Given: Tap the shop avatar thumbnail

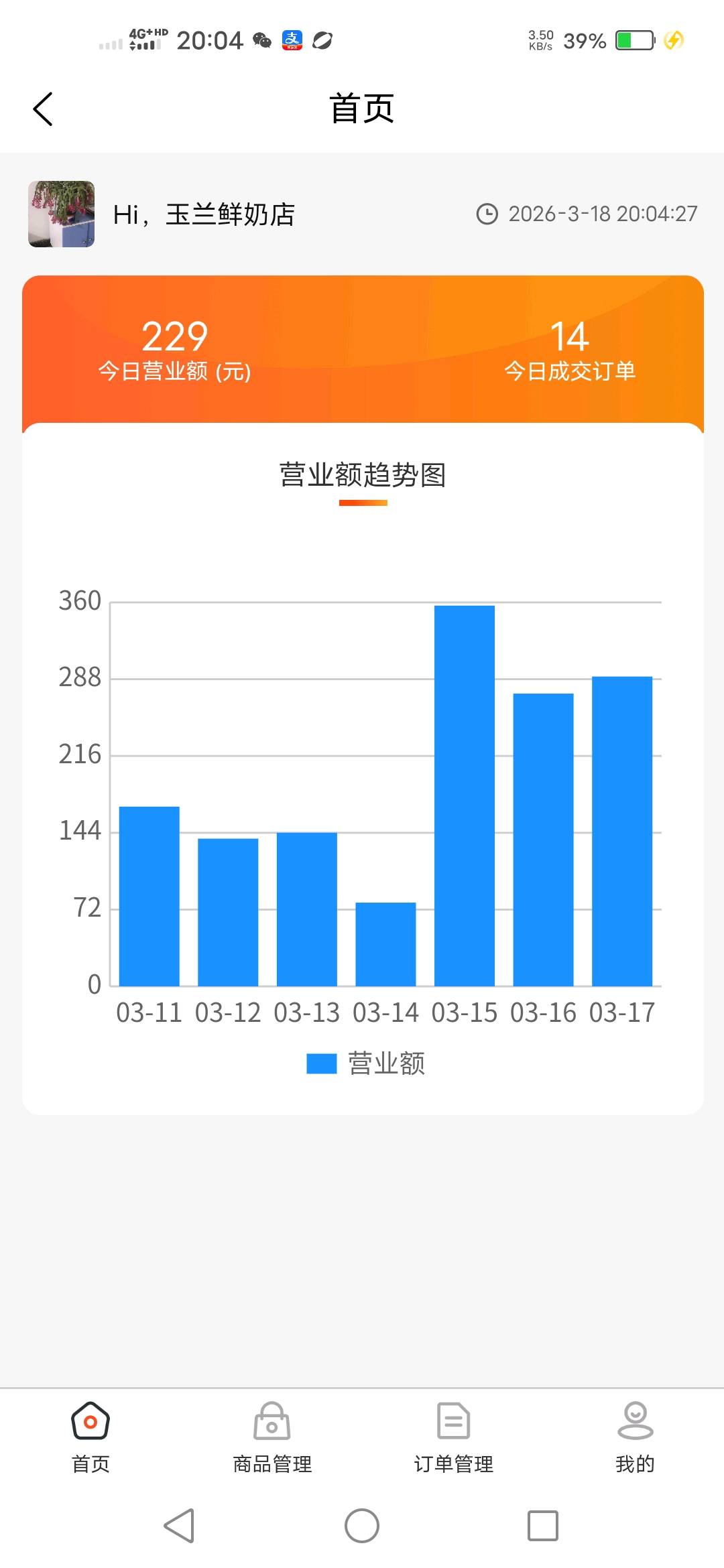Looking at the screenshot, I should 61,215.
